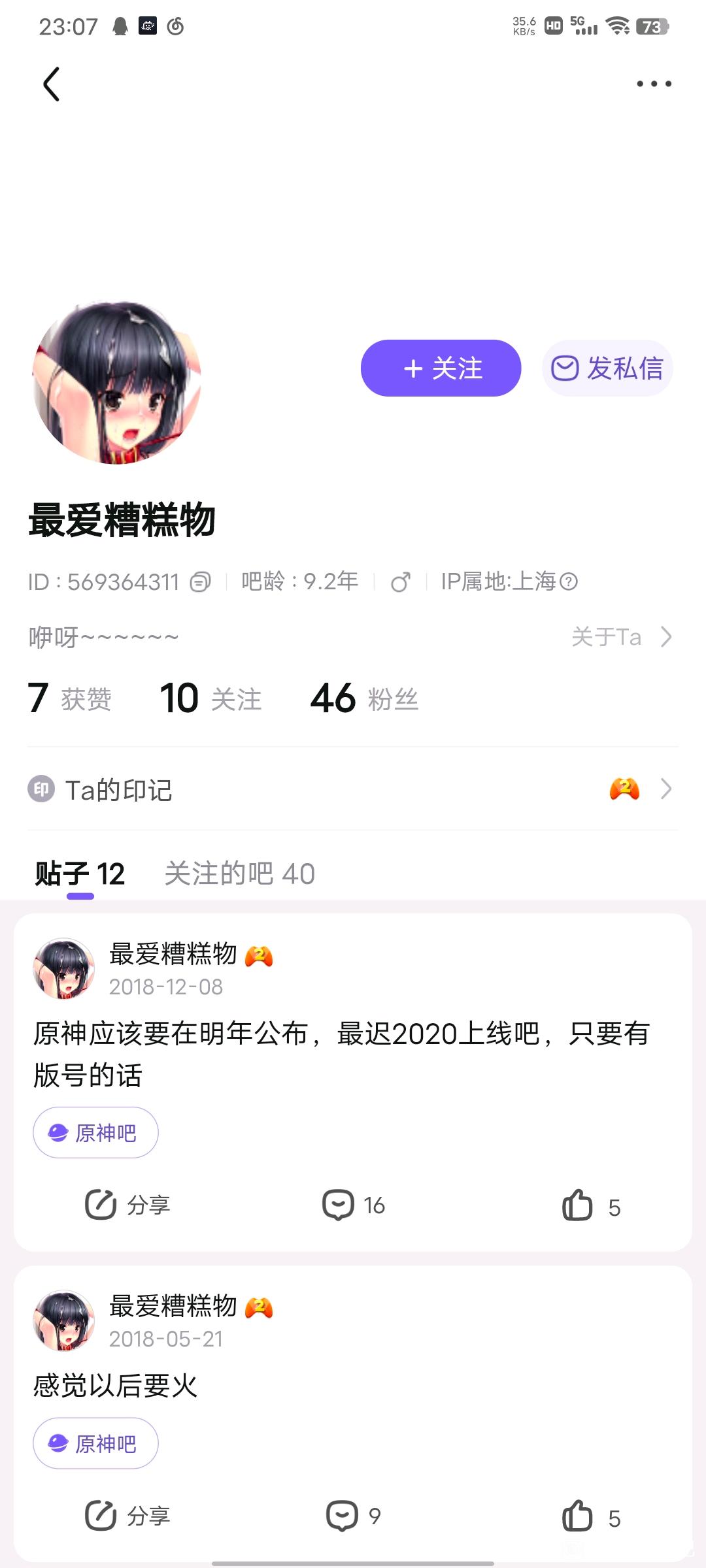Share the 2018-12-08 post
Viewport: 706px width, 1568px height.
point(128,1205)
